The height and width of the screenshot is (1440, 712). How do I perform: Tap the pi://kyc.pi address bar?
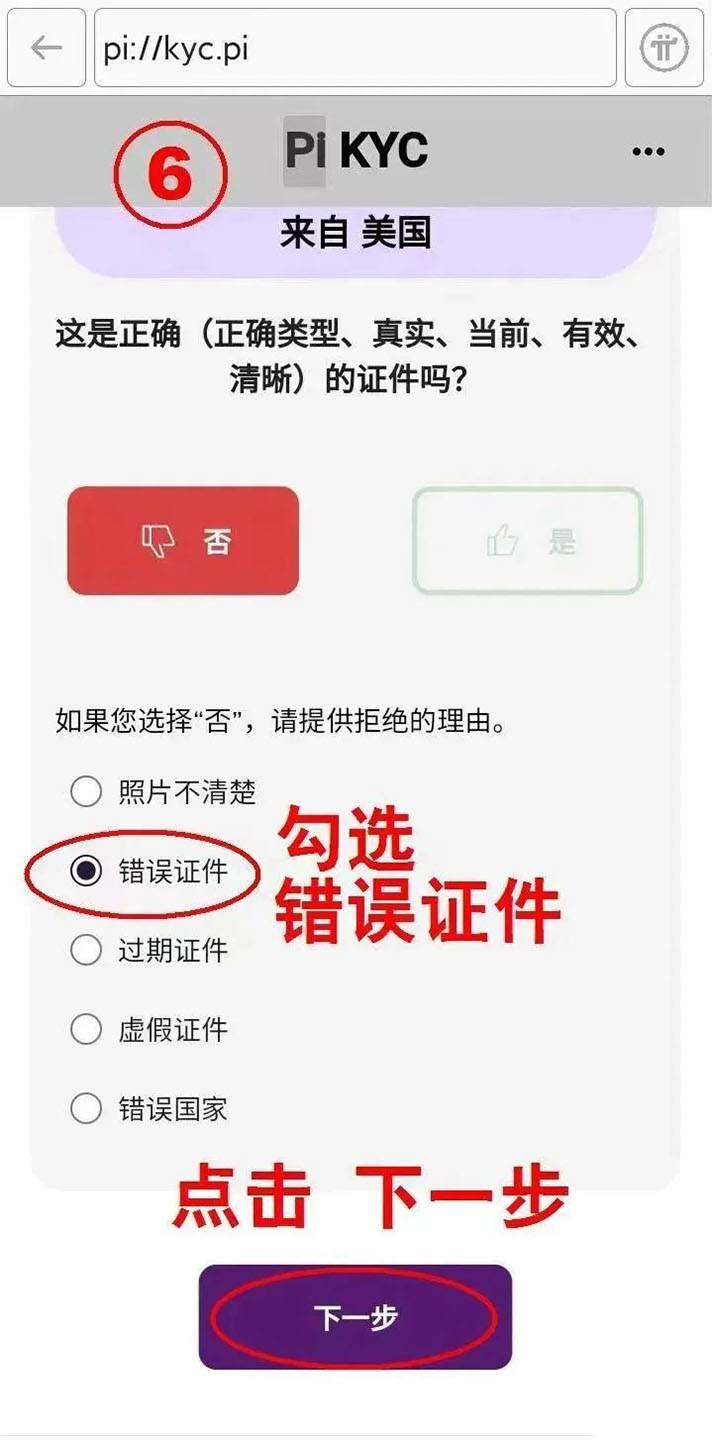(x=355, y=49)
